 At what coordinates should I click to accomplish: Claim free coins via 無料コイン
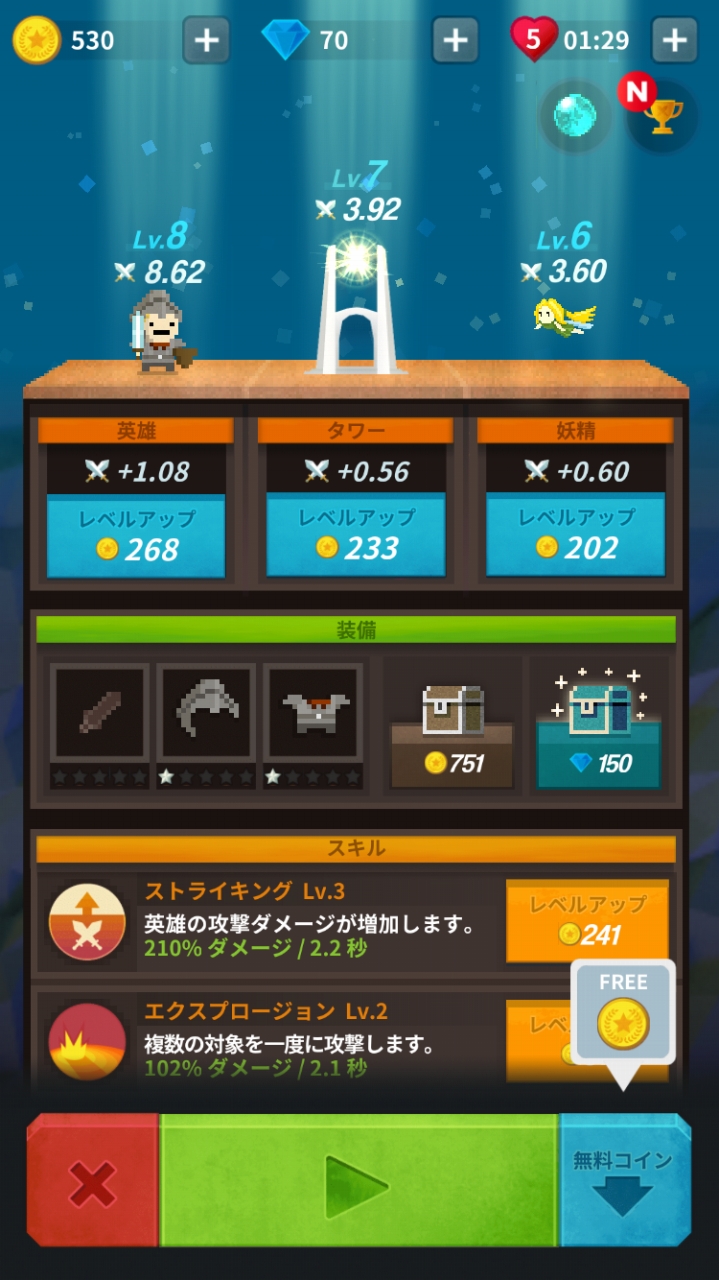pos(623,1182)
